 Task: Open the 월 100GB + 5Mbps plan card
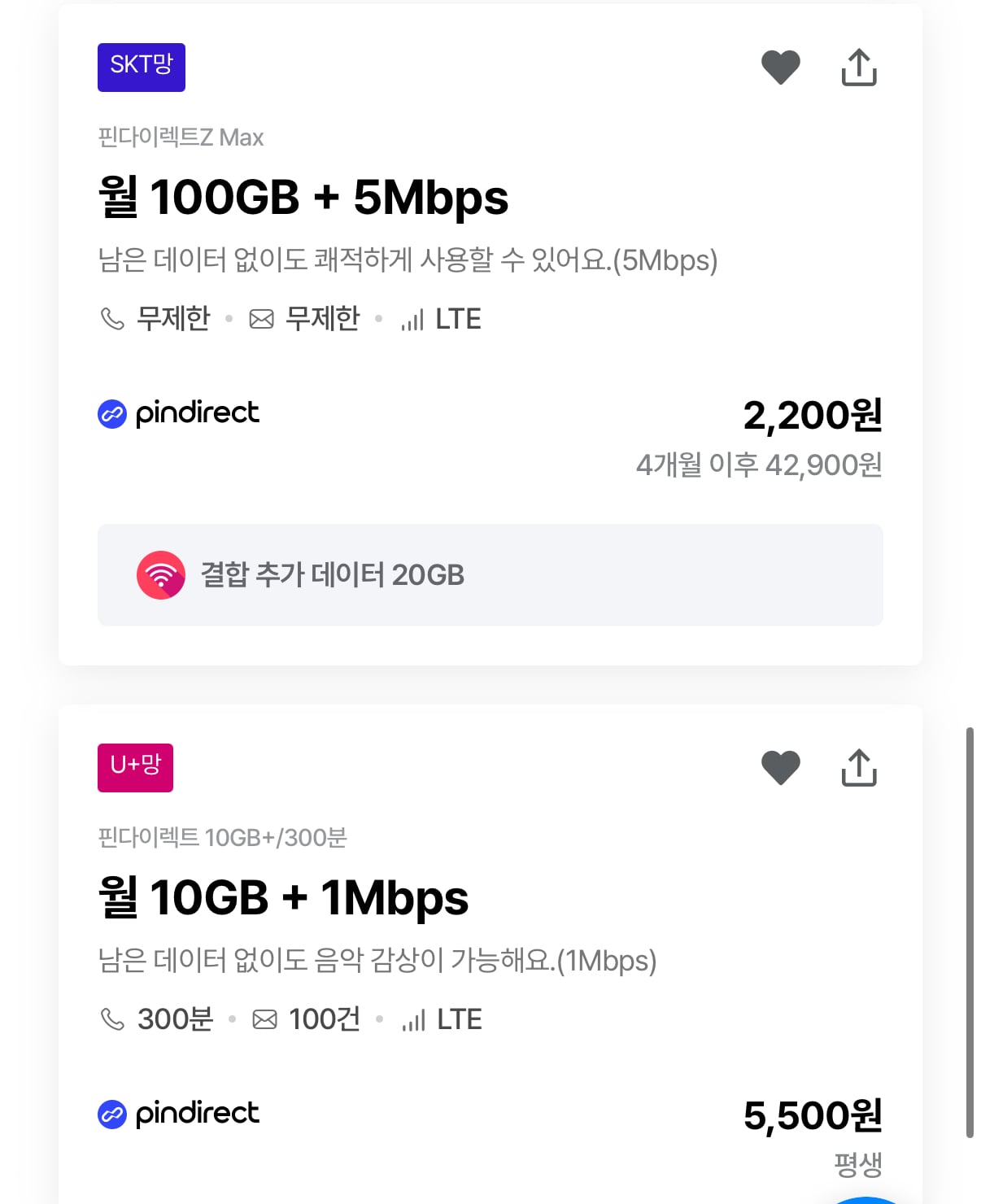click(303, 198)
